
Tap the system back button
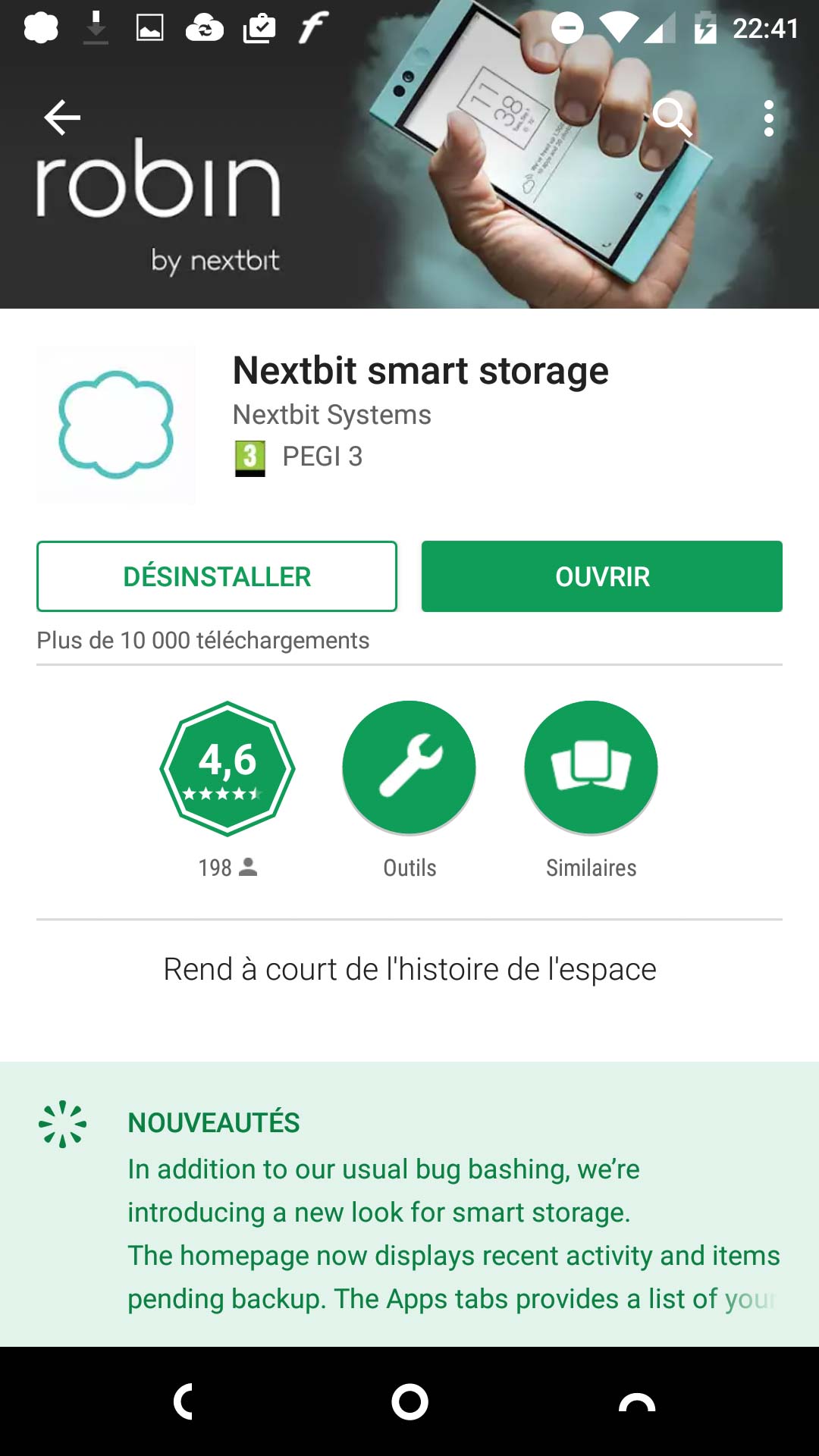184,1401
